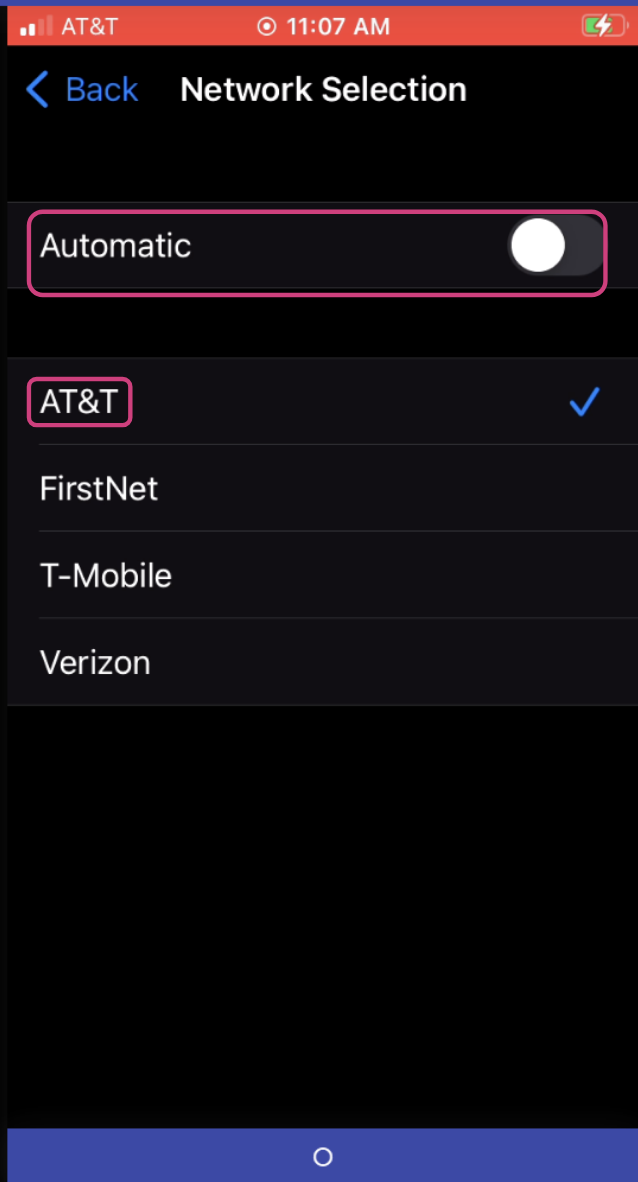Enable the Automatic network toggle
The image size is (638, 1182).
pos(554,246)
